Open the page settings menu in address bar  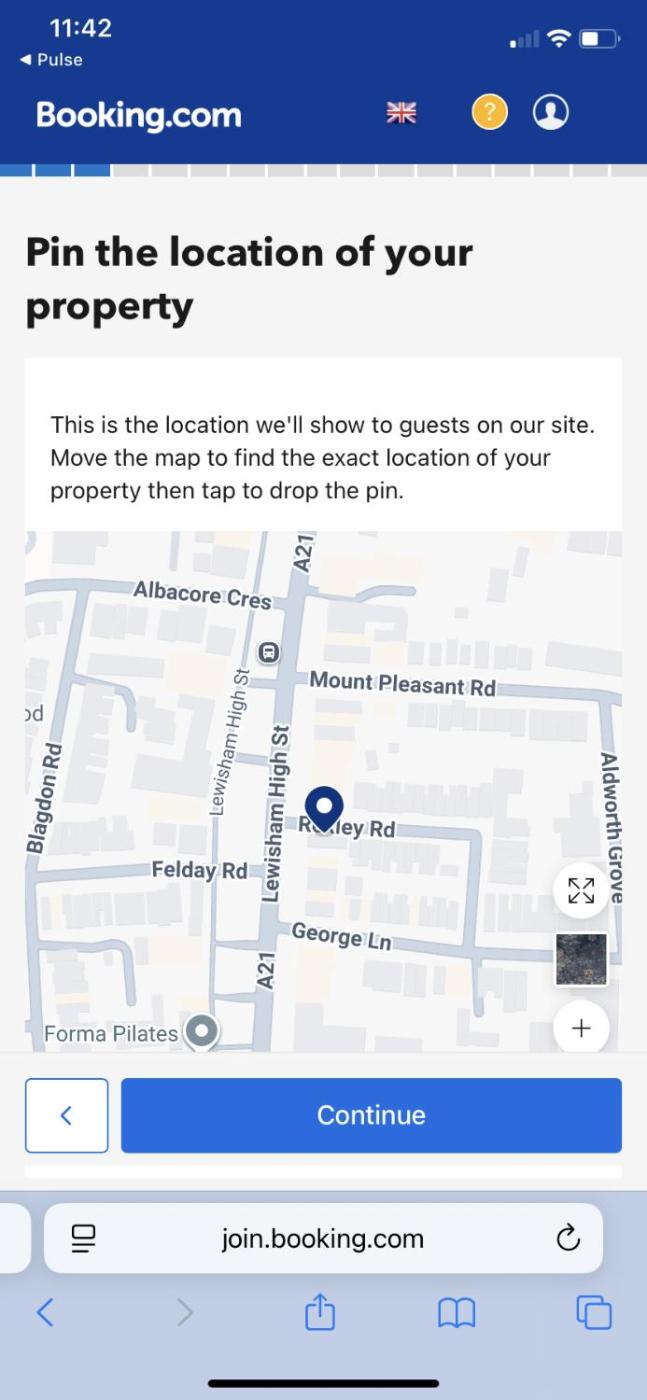coord(83,1239)
